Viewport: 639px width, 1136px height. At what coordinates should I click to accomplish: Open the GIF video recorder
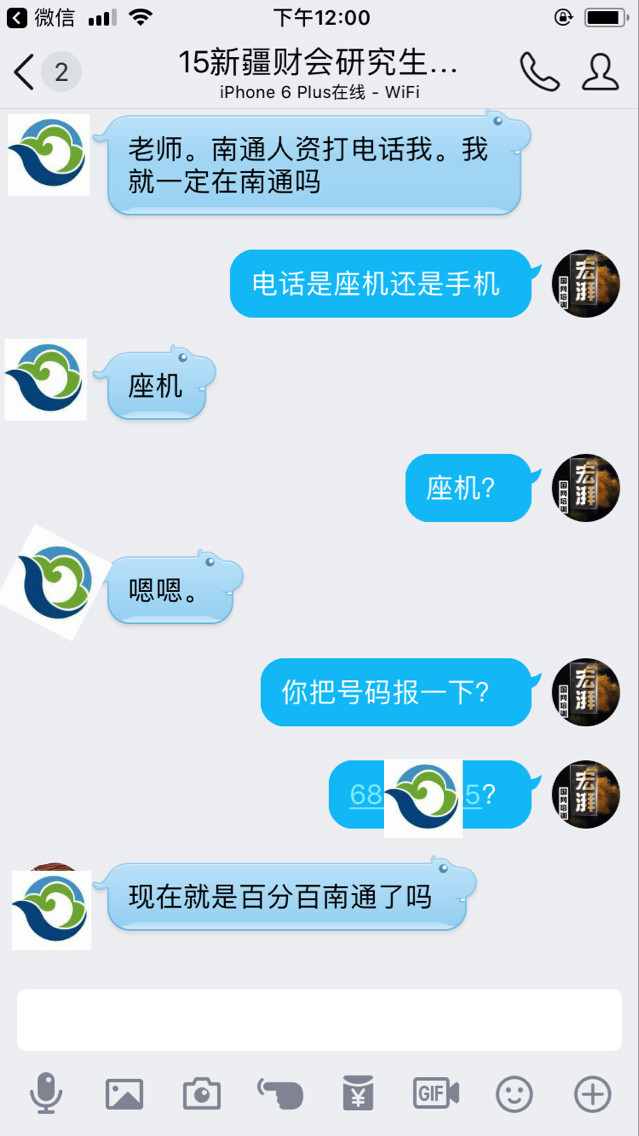click(x=435, y=1094)
